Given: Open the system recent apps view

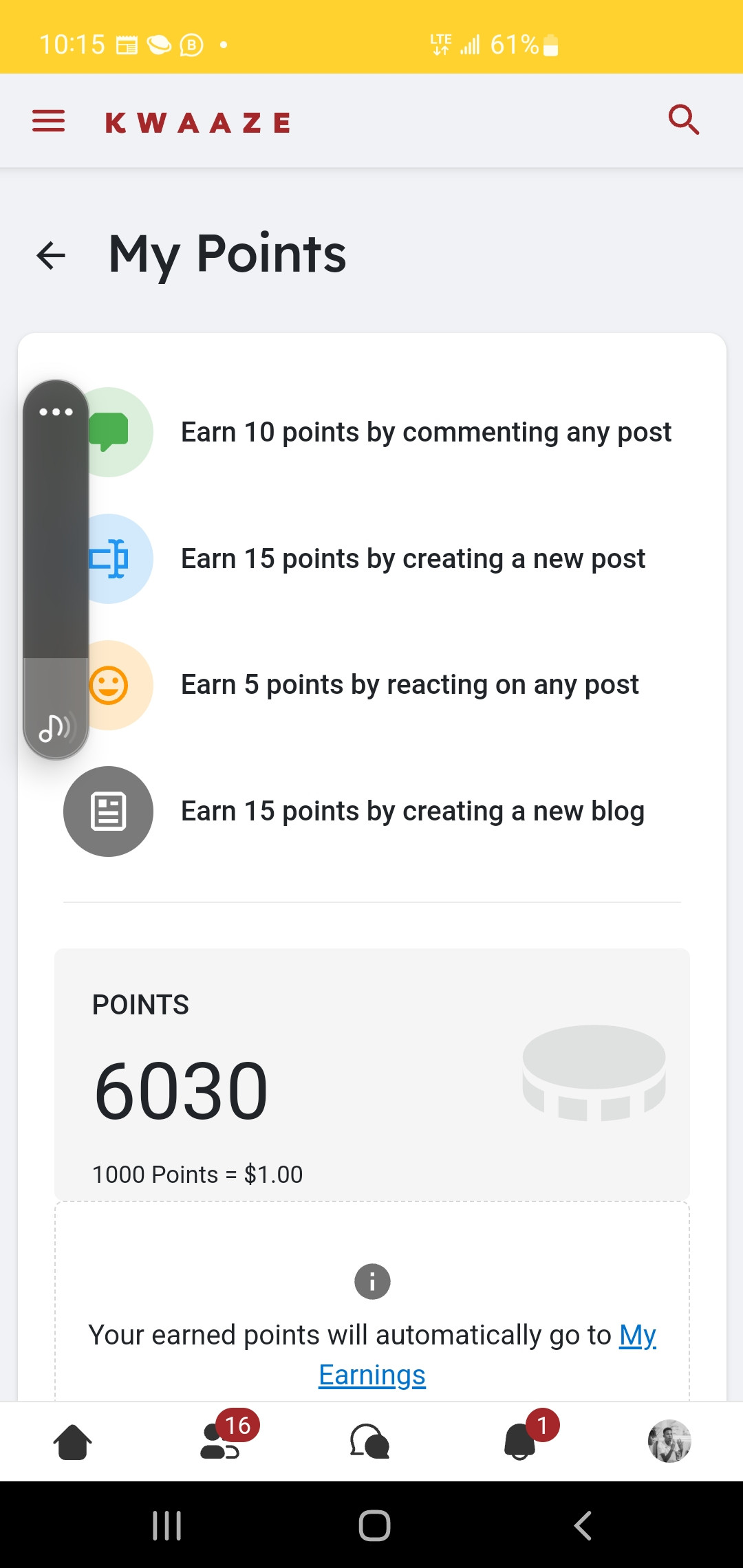Looking at the screenshot, I should [166, 1525].
